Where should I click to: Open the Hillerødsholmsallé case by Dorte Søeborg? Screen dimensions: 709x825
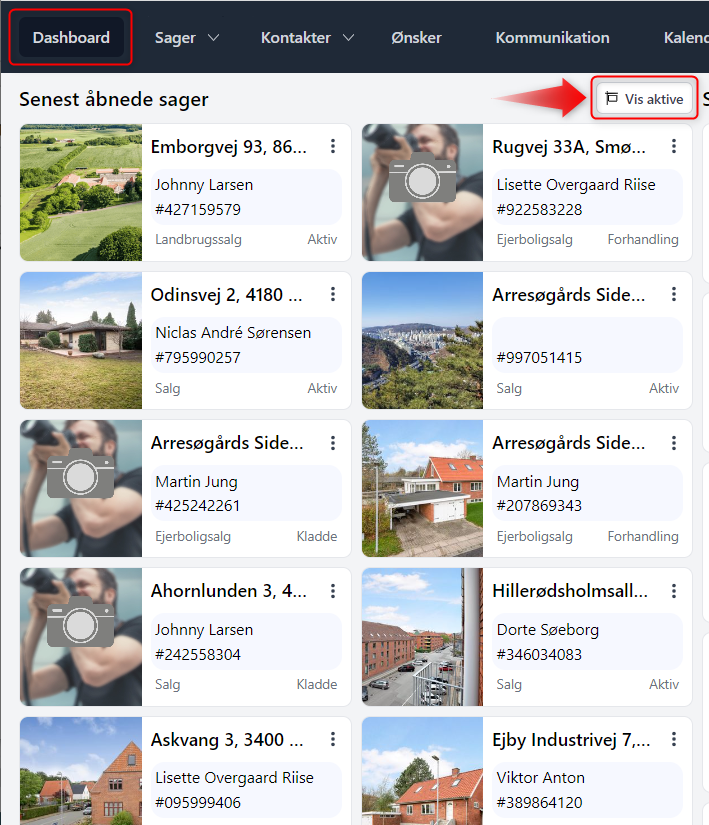tap(569, 591)
